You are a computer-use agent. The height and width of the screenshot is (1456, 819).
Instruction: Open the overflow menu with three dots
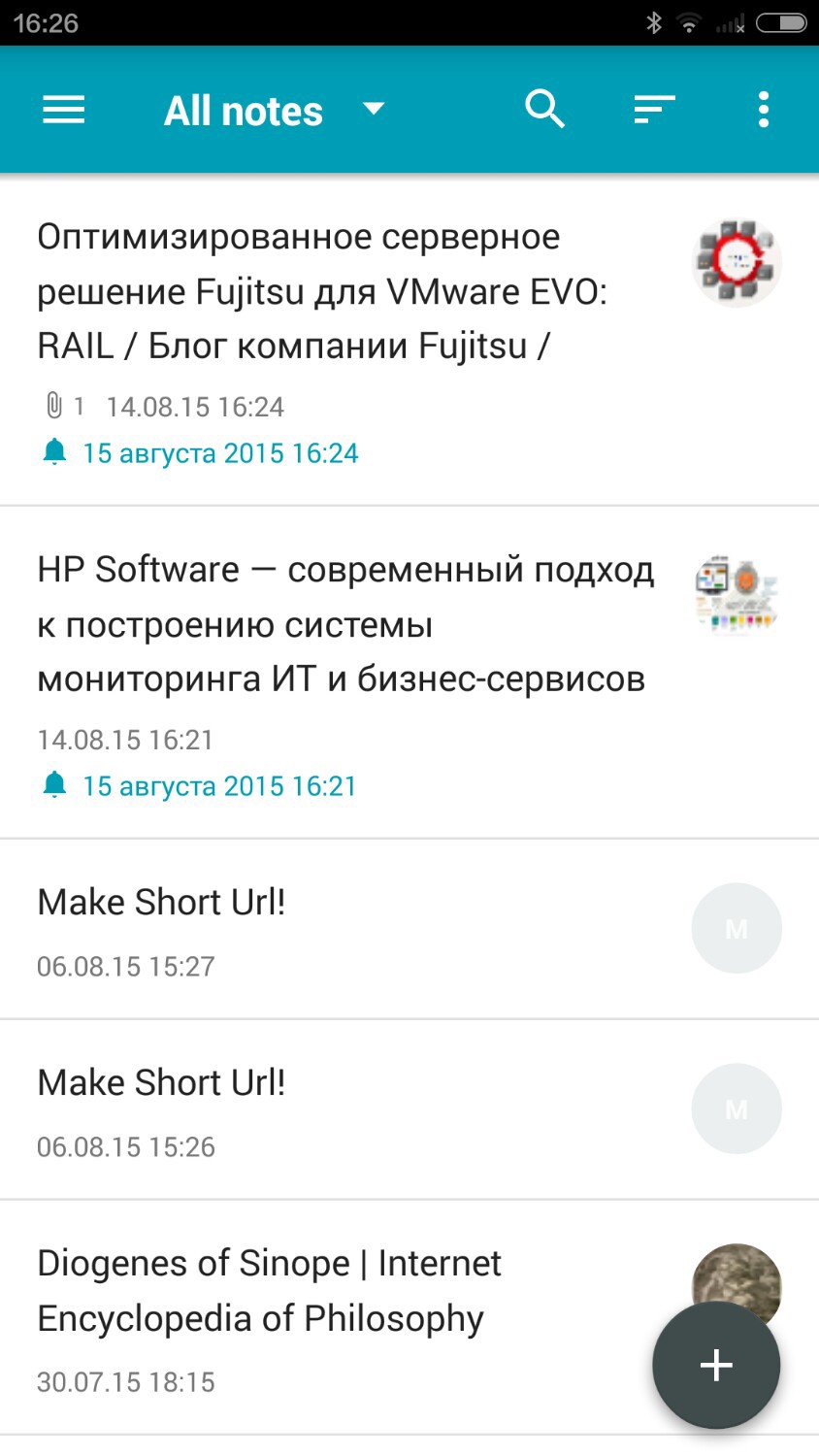click(763, 109)
